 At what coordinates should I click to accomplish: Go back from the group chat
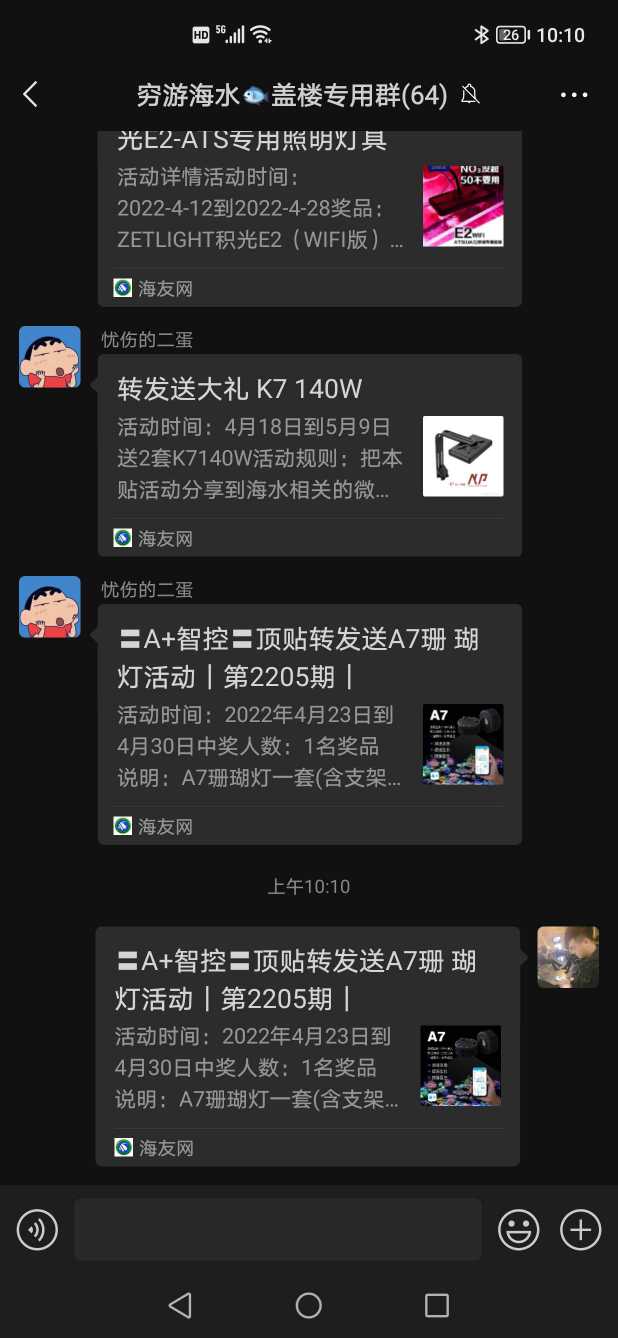point(30,95)
